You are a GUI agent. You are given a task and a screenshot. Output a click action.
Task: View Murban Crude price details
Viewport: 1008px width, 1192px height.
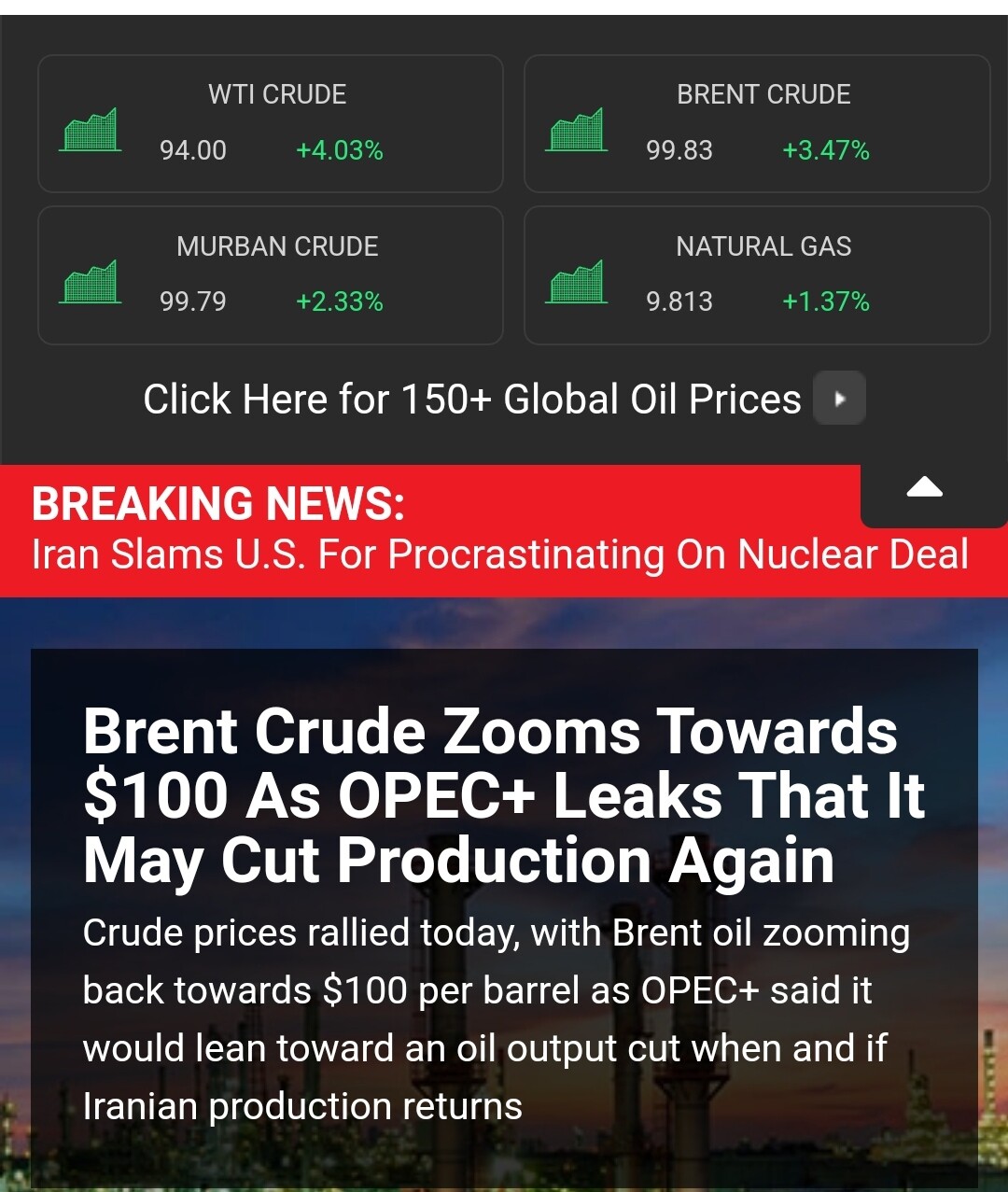tap(271, 275)
